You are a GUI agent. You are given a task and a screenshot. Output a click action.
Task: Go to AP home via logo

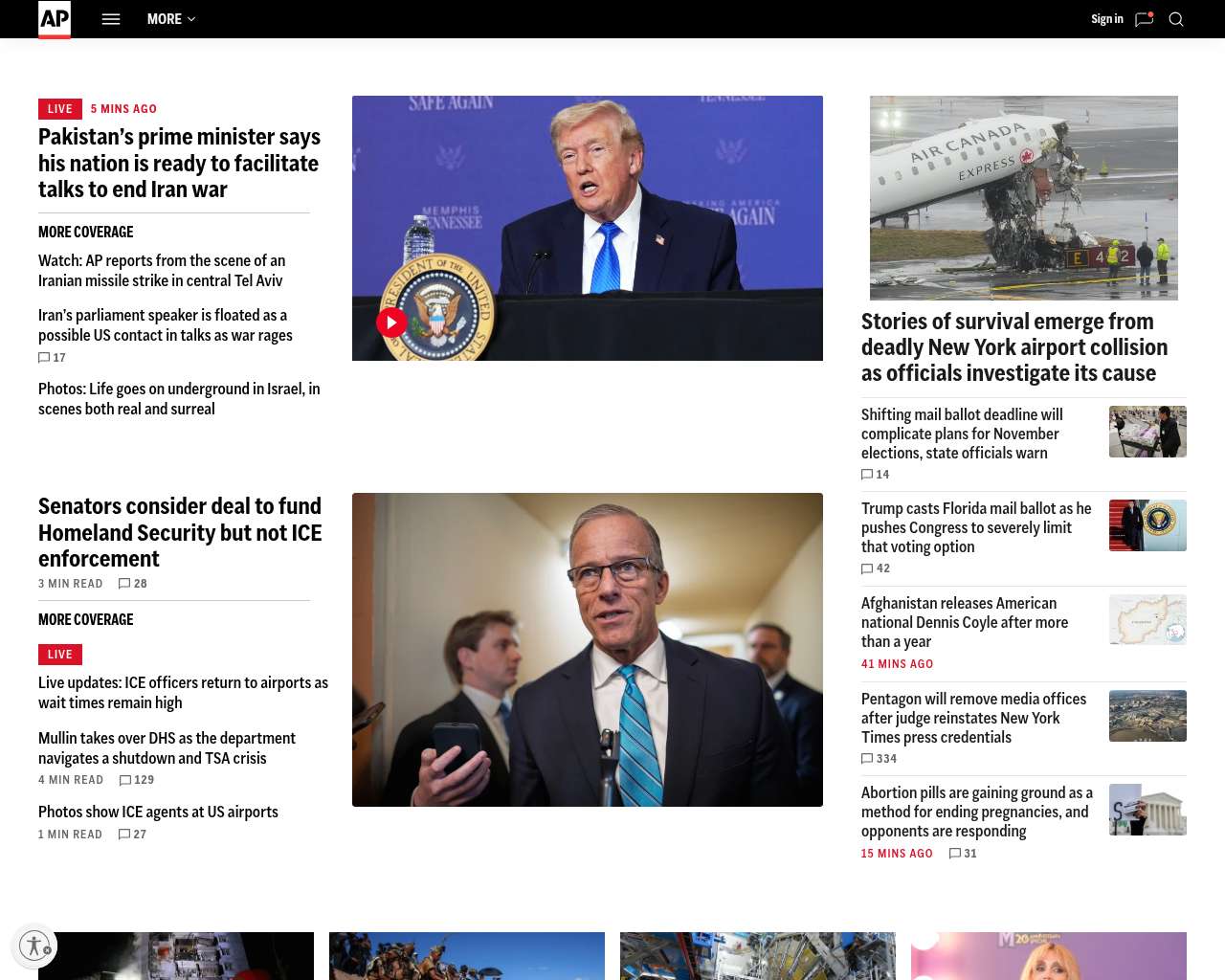pyautogui.click(x=55, y=19)
